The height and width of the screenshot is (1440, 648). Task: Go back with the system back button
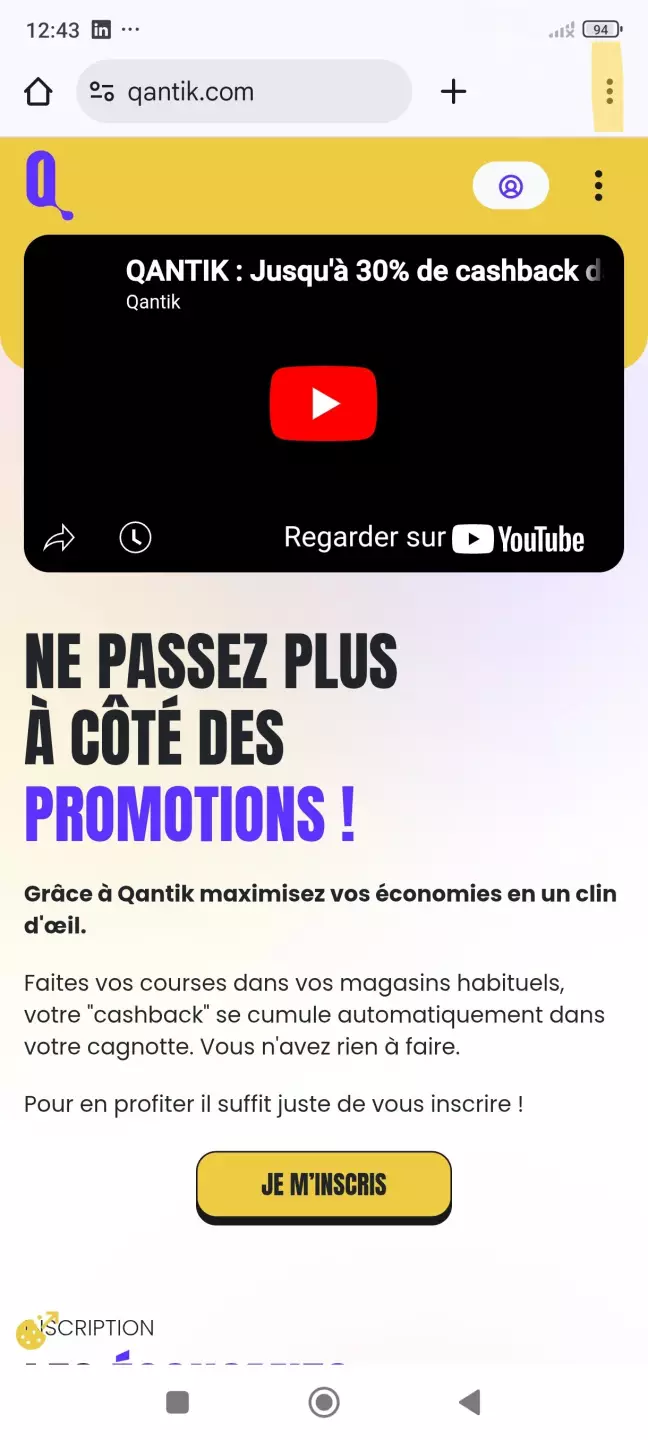point(469,1402)
